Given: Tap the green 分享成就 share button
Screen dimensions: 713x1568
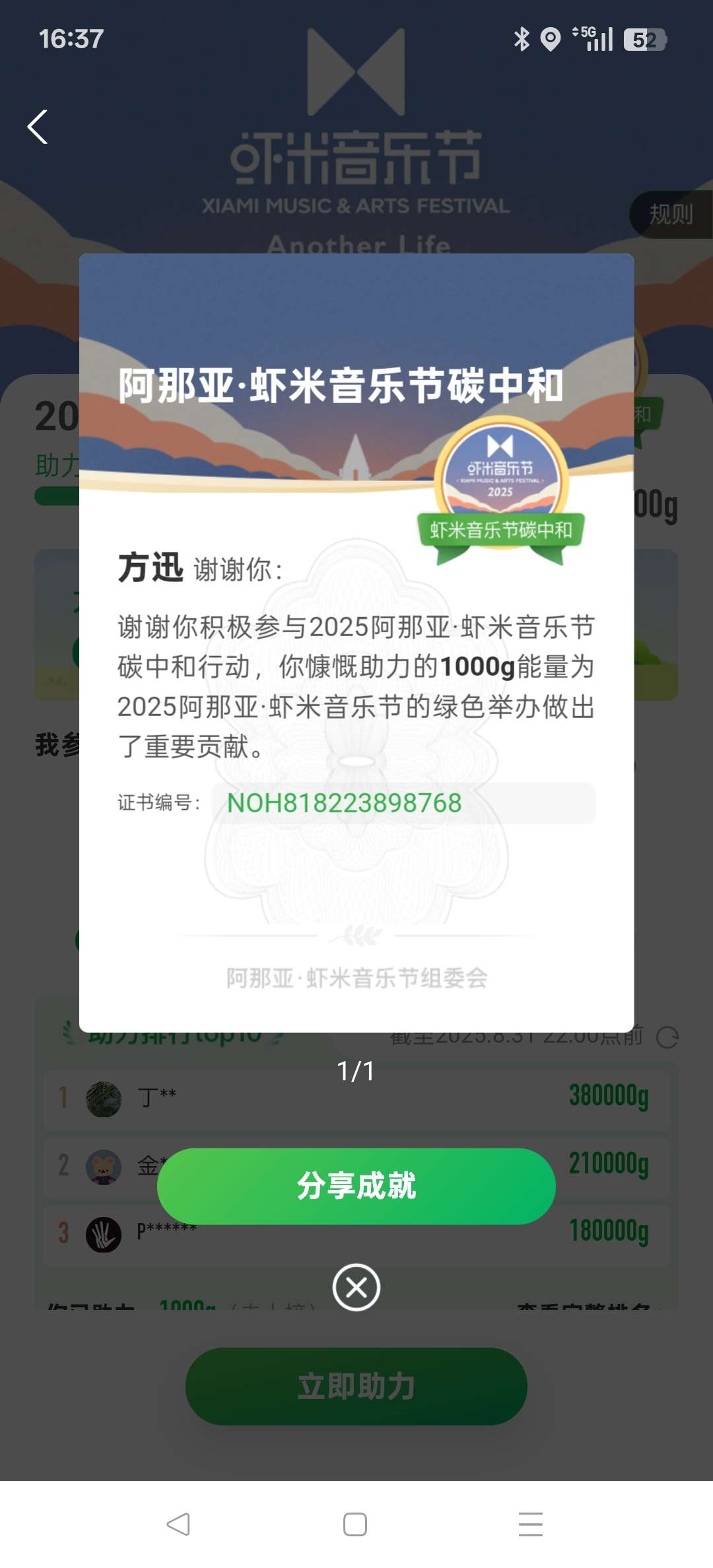Looking at the screenshot, I should point(356,1186).
